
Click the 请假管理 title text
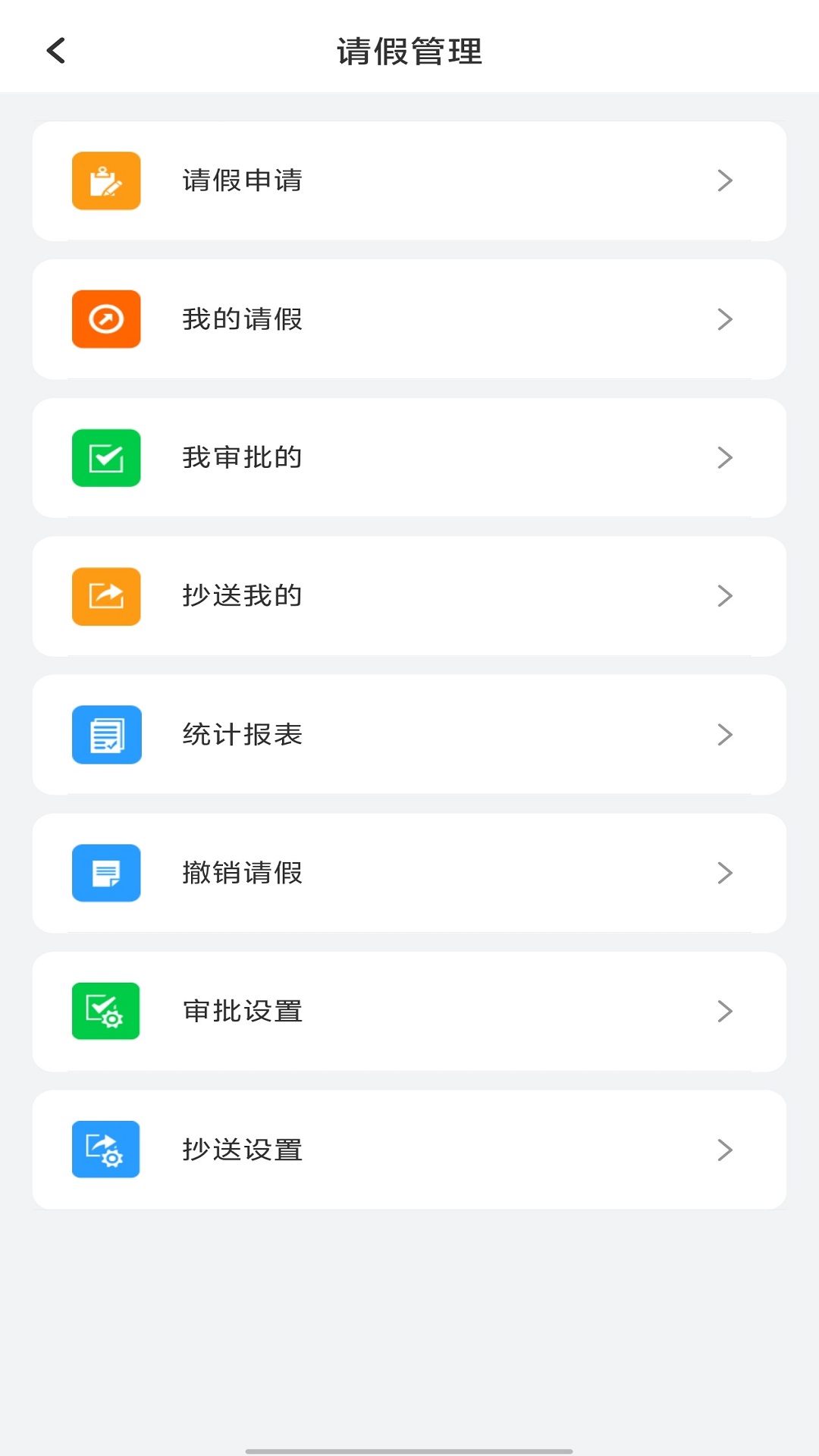tap(409, 52)
